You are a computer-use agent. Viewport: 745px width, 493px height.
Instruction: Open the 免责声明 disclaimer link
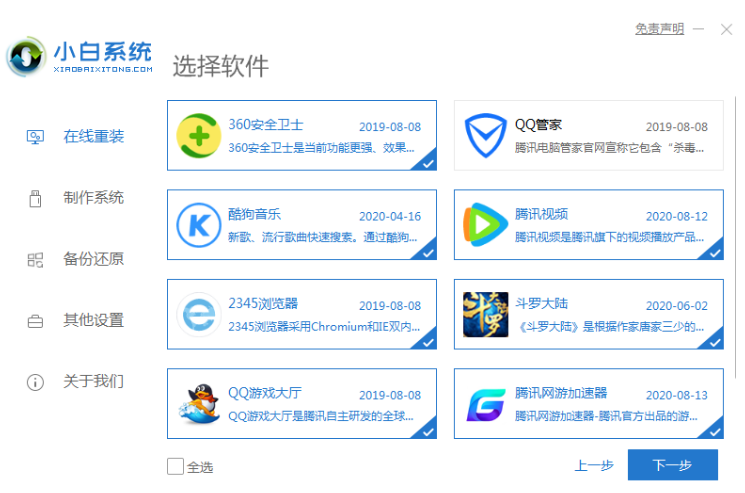coord(659,29)
